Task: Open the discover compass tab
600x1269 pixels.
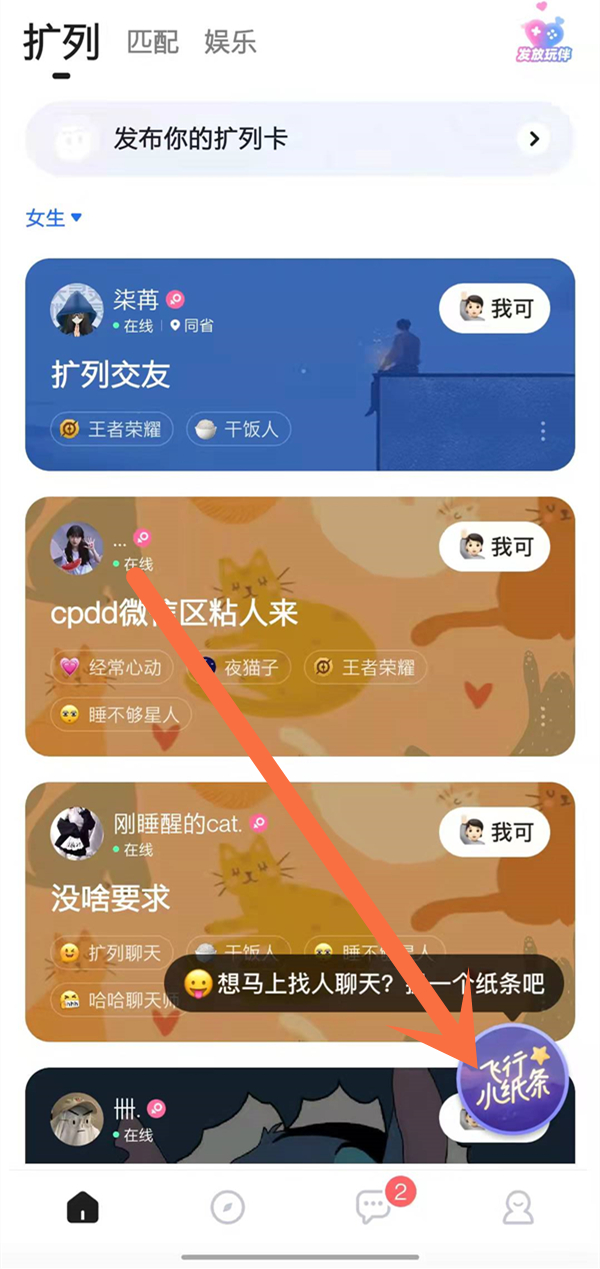Action: coord(228,1207)
